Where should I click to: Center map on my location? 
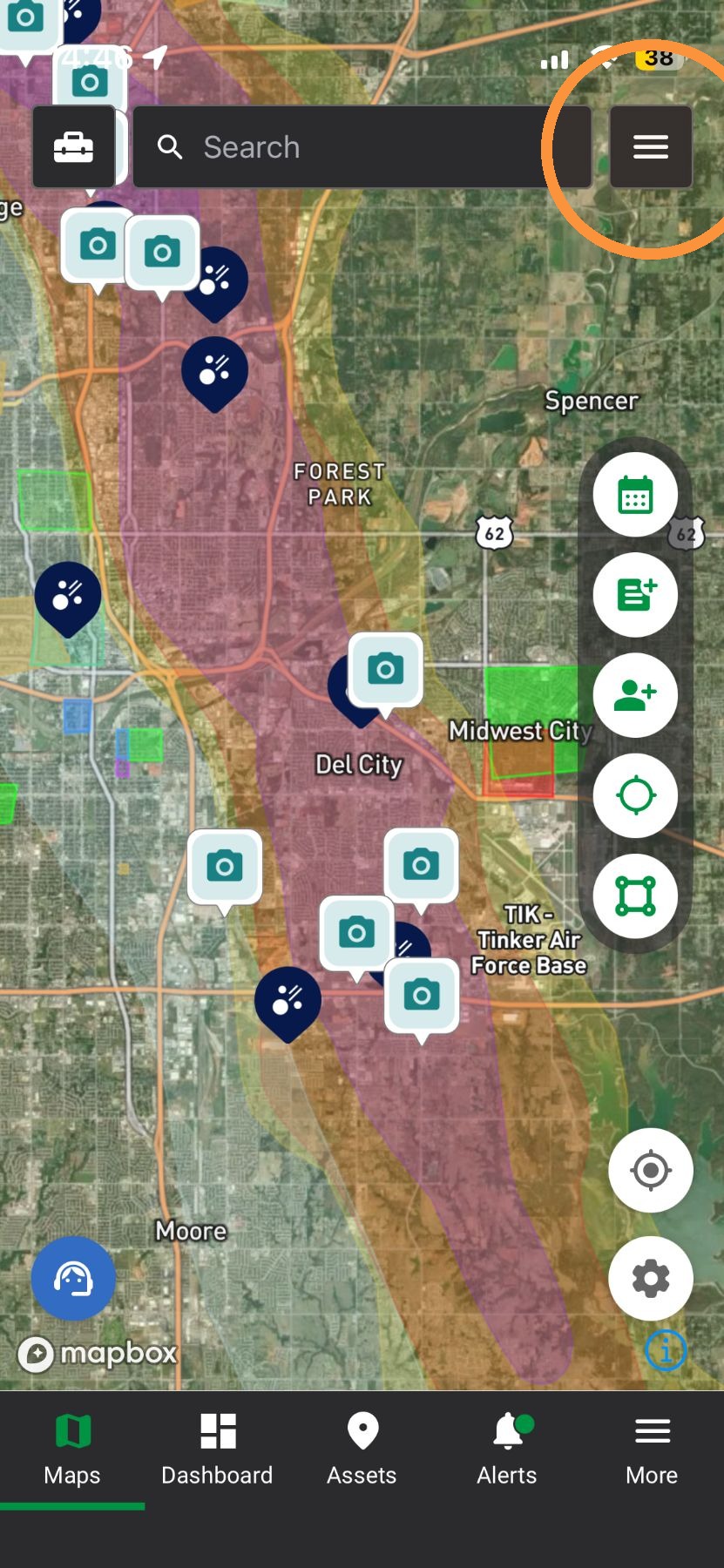[x=651, y=1170]
